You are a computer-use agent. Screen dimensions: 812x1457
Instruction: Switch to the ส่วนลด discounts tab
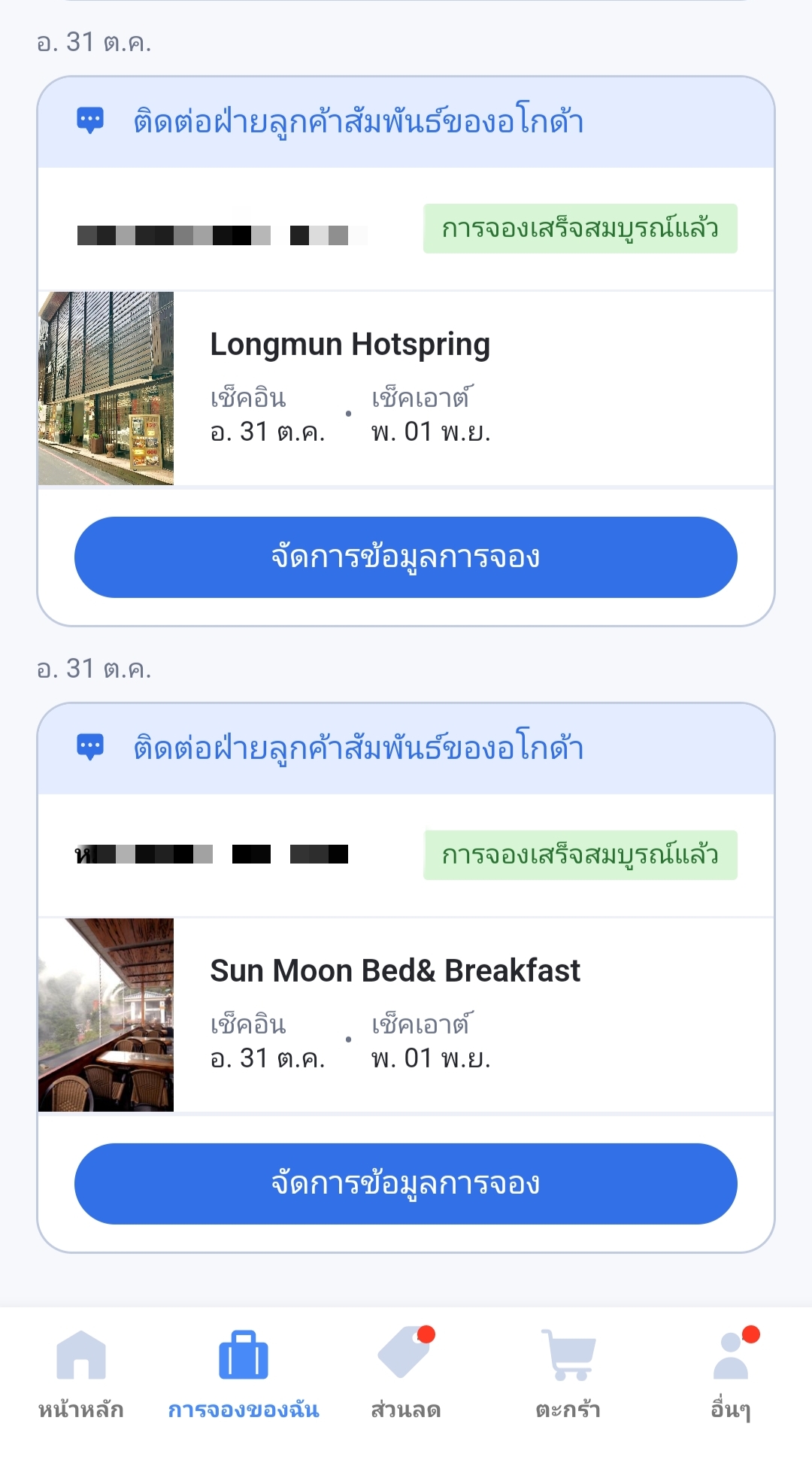(x=406, y=1375)
